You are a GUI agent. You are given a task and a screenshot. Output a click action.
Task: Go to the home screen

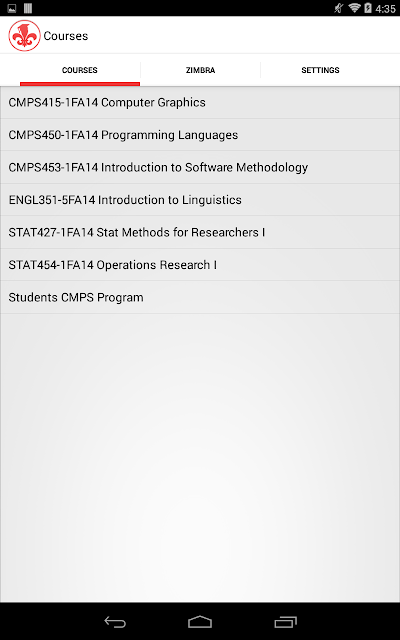200,622
